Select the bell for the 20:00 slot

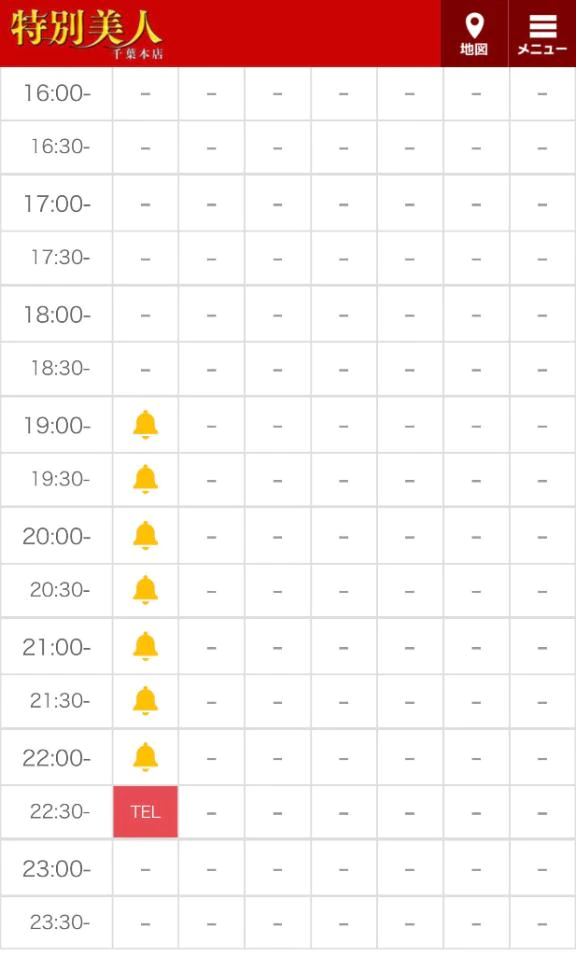pos(146,536)
